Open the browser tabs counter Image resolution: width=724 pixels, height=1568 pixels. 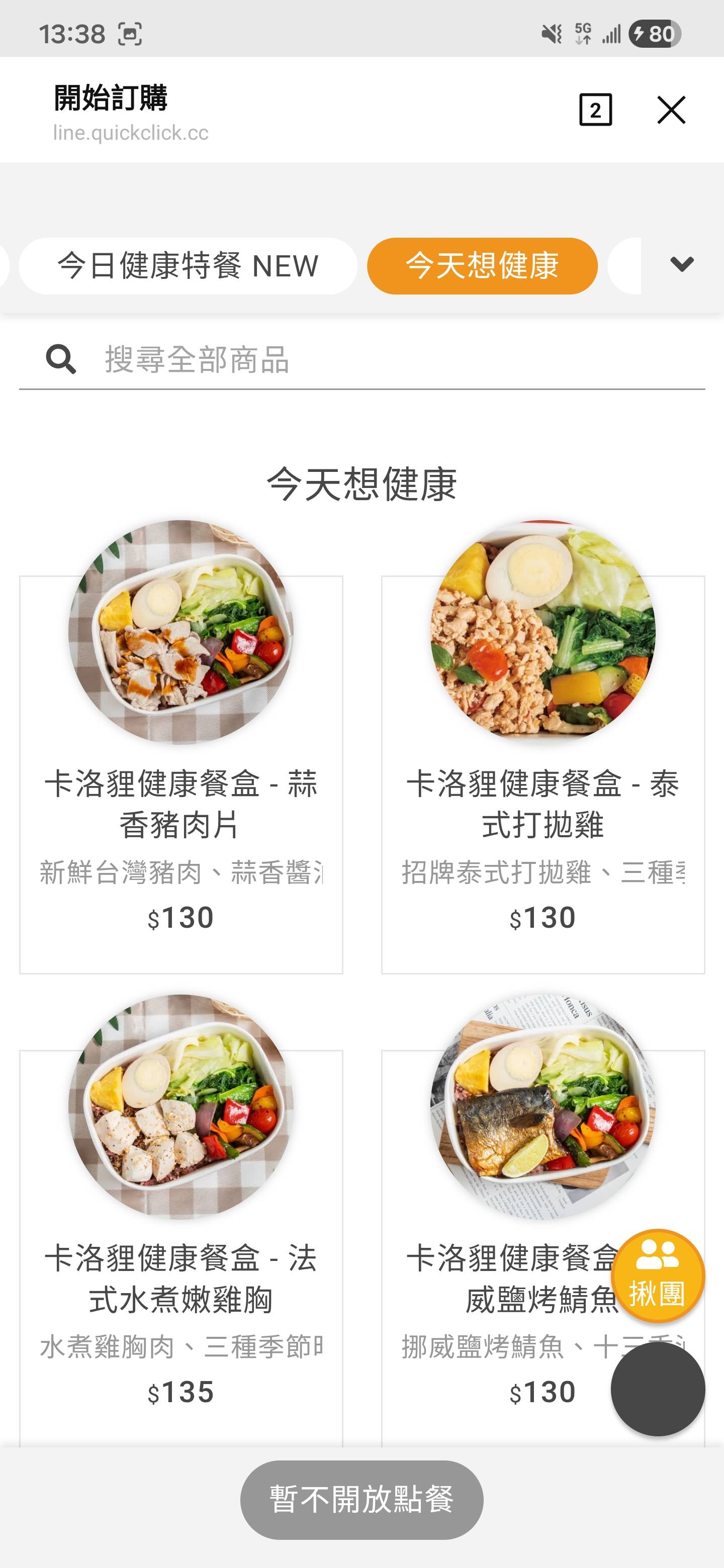pos(595,110)
